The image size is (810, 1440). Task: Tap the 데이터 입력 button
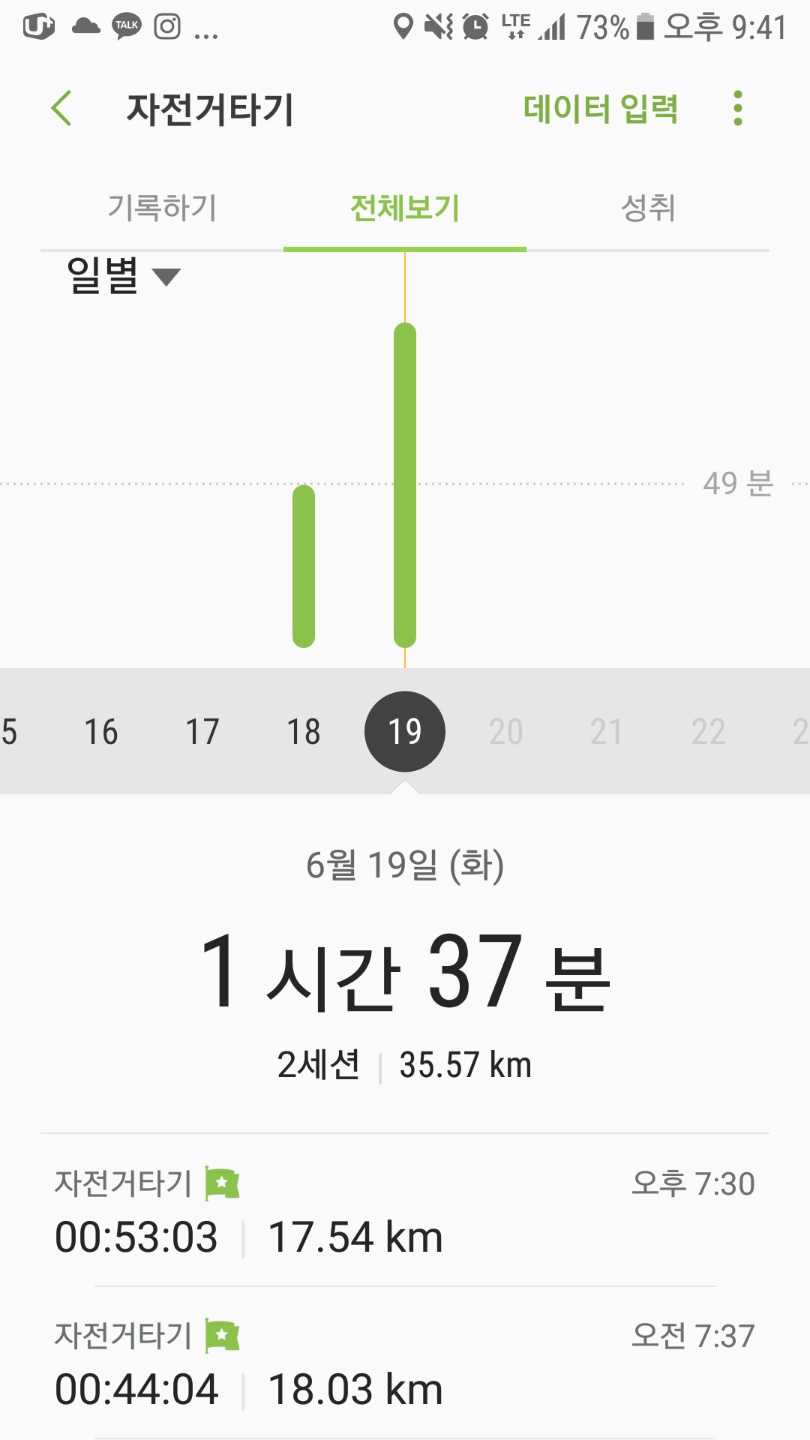[x=600, y=108]
